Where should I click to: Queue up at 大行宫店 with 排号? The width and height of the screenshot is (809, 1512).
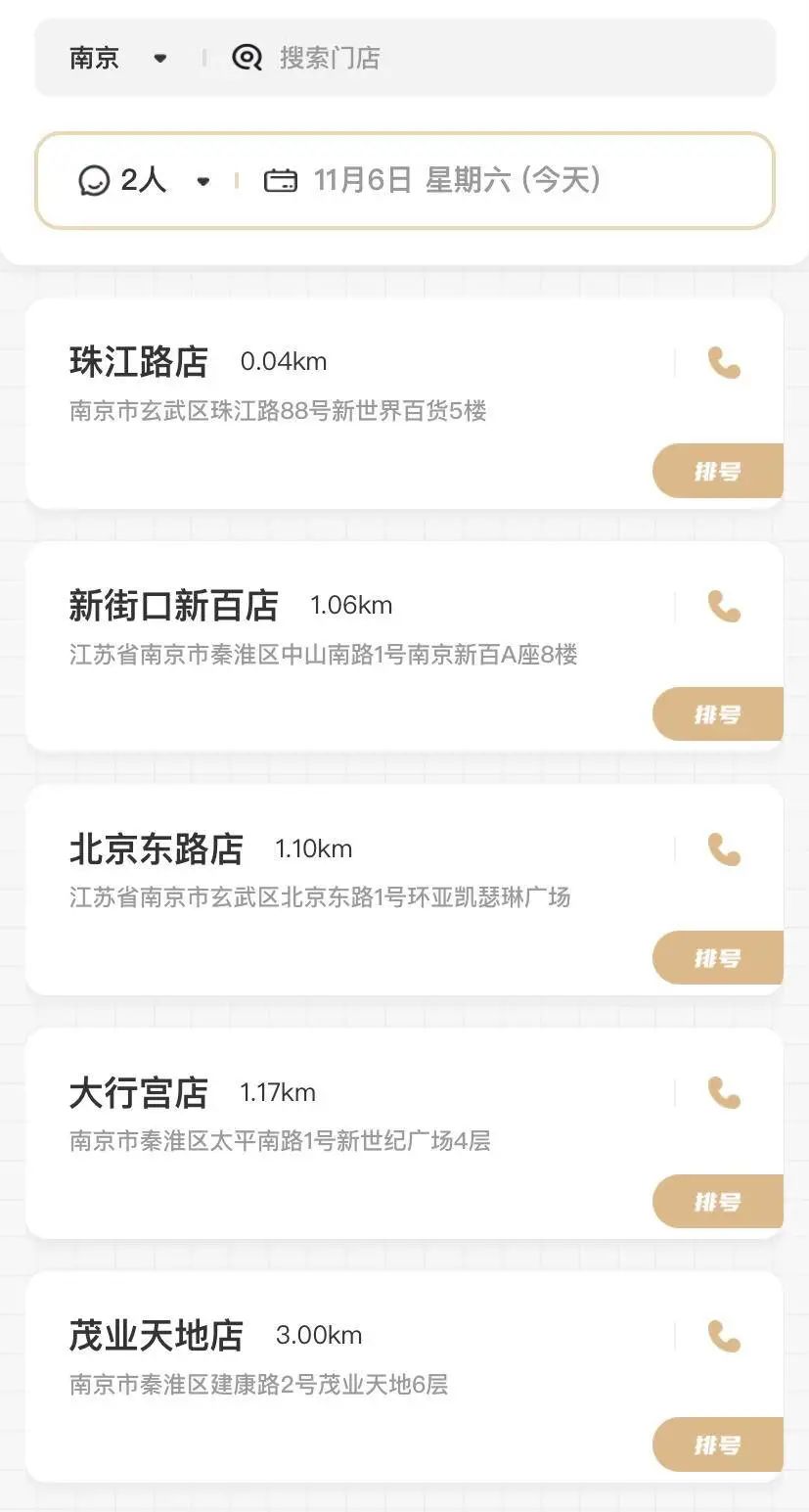point(718,1202)
